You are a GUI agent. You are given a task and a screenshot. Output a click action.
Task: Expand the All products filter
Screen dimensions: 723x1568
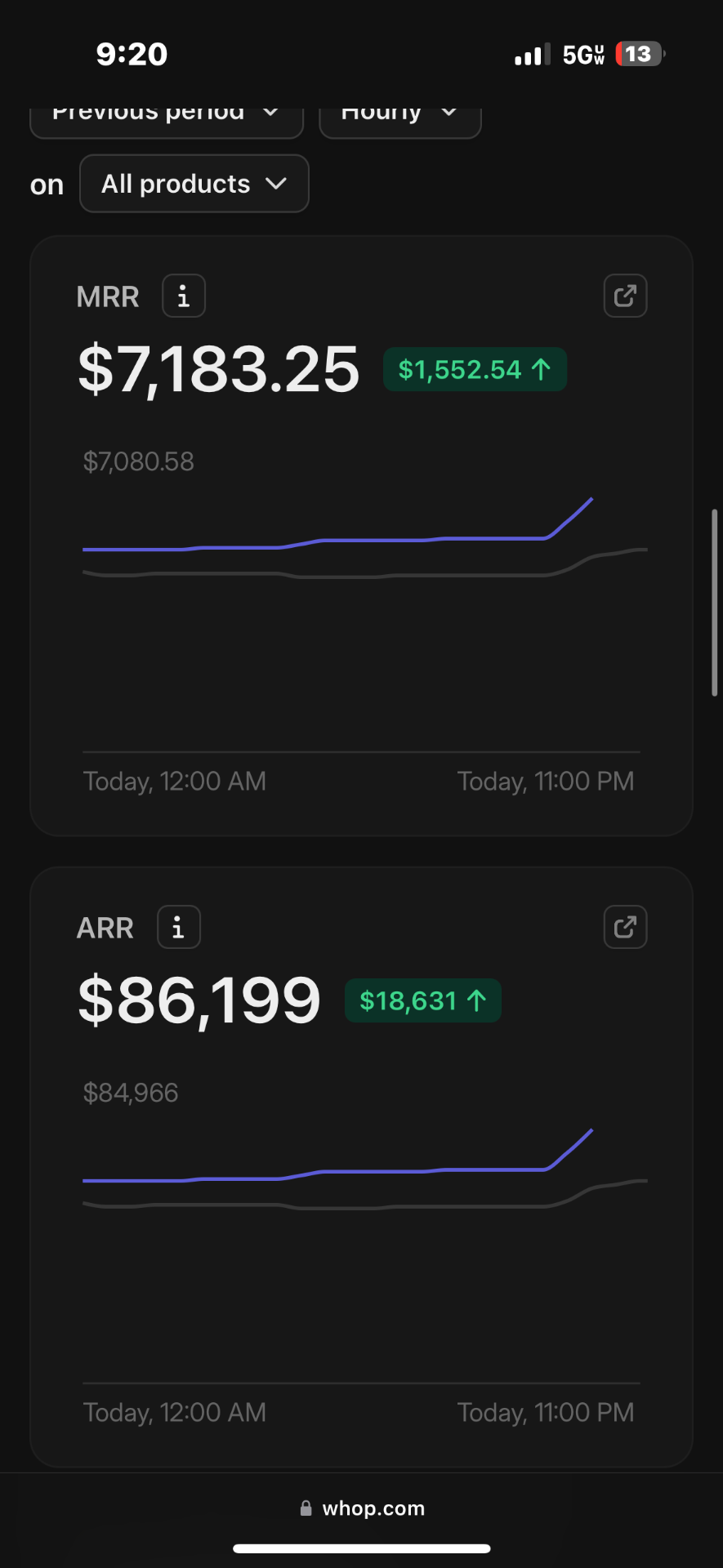pos(194,184)
